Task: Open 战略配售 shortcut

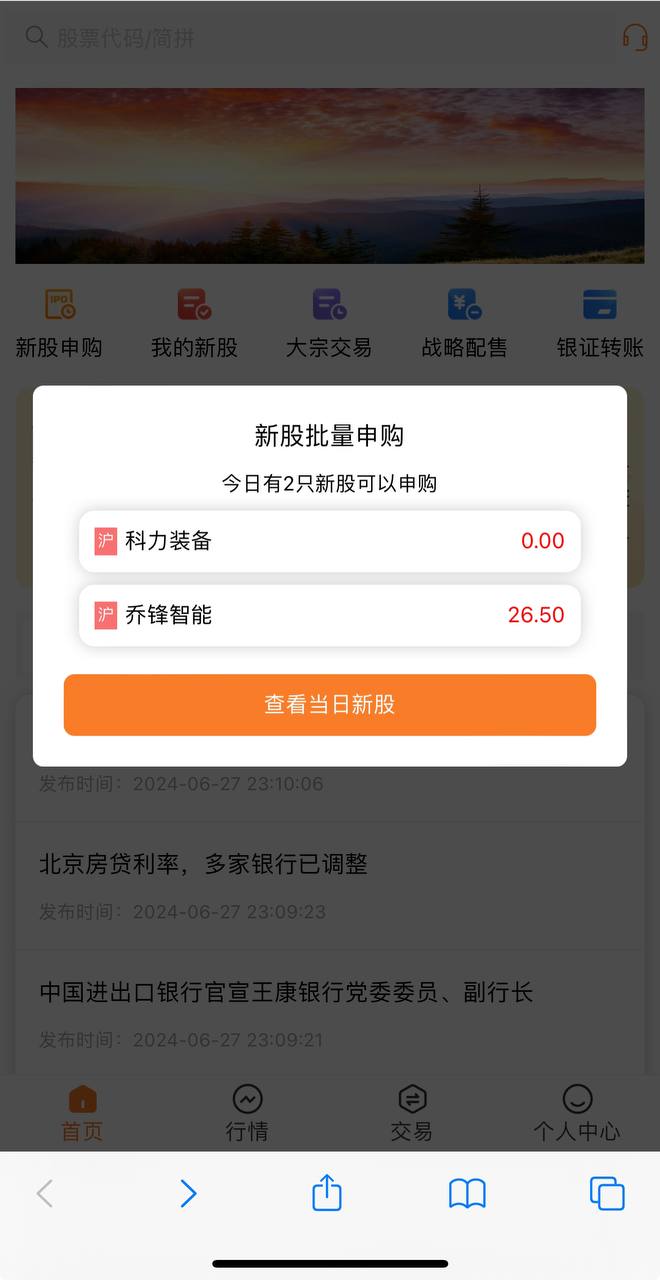Action: click(x=464, y=324)
